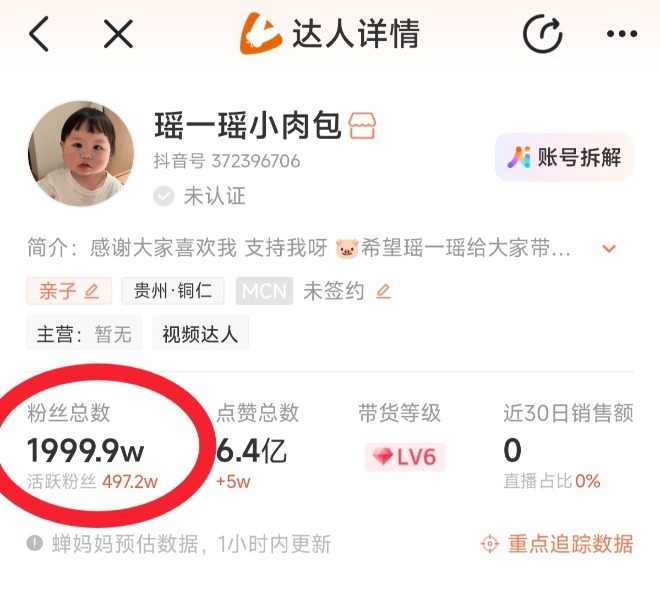Screen dimensions: 660x596
Task: Open the 账号拆解 account analysis button
Action: click(564, 158)
